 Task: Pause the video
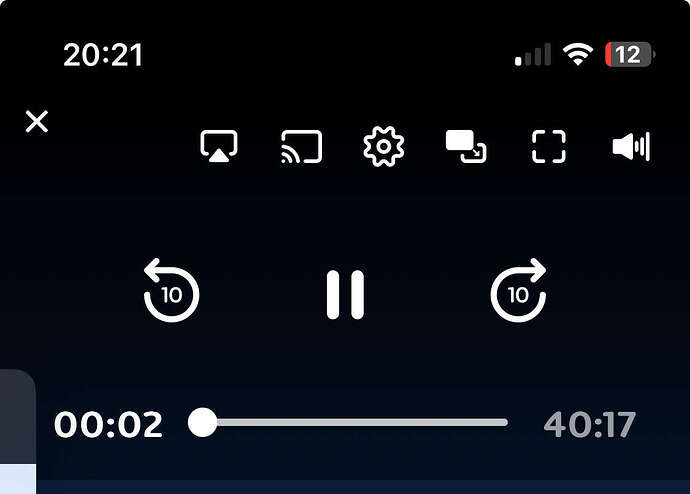coord(345,294)
